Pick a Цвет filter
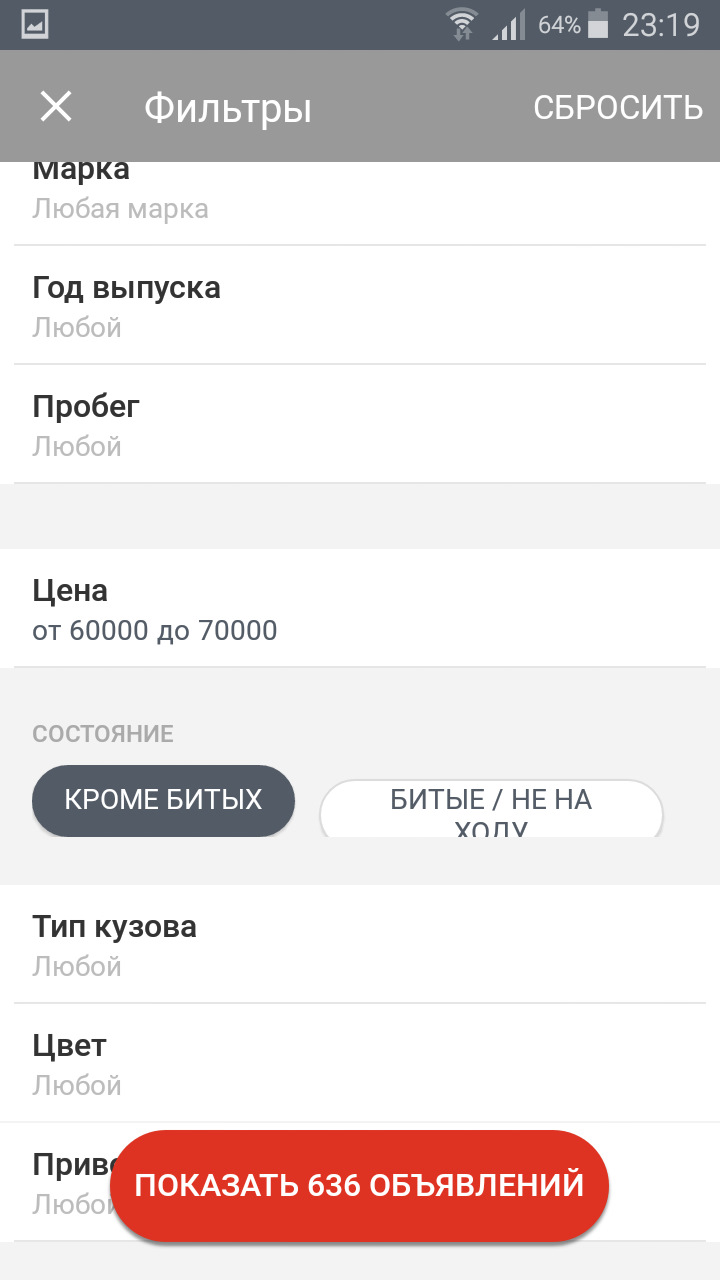The image size is (720, 1280). [360, 1063]
